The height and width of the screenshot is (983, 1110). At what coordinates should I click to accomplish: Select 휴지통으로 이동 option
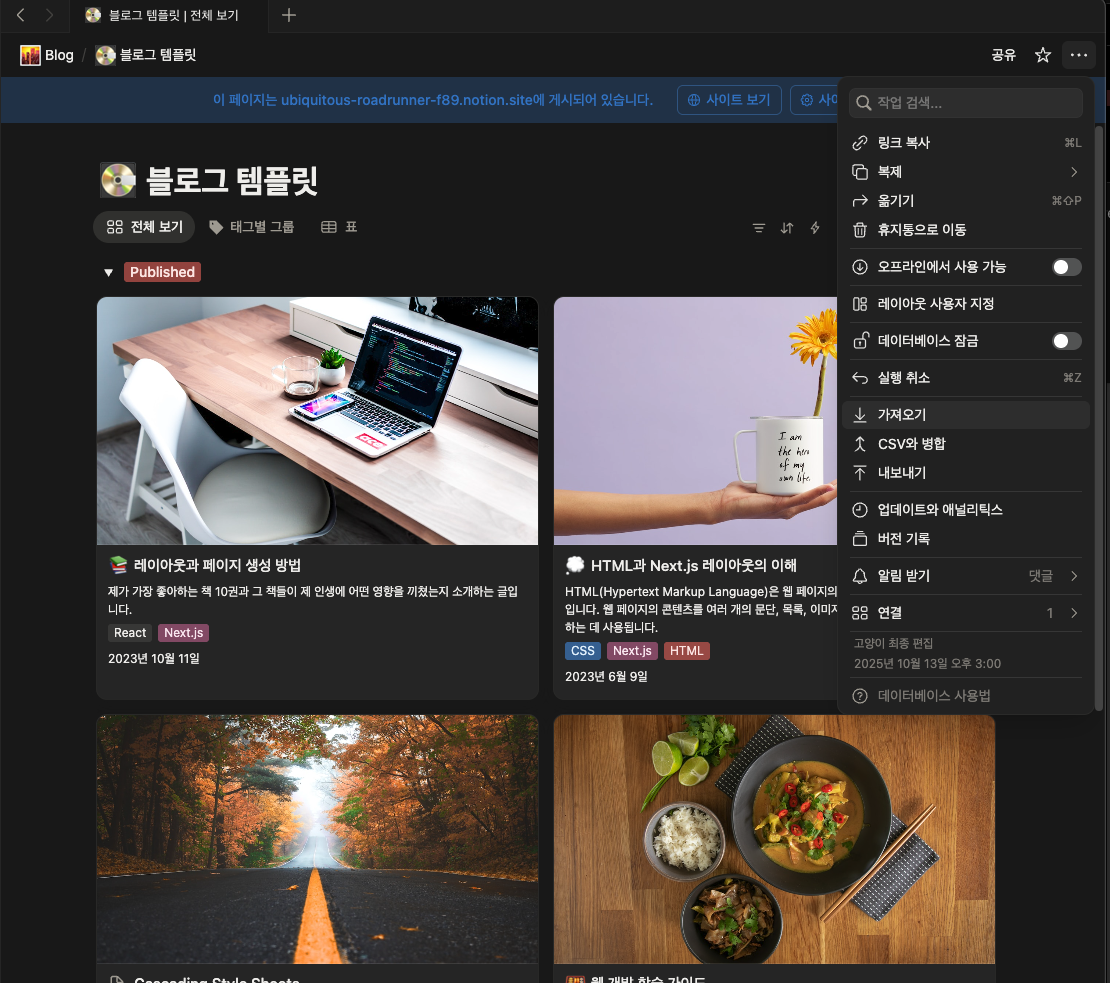coord(921,230)
